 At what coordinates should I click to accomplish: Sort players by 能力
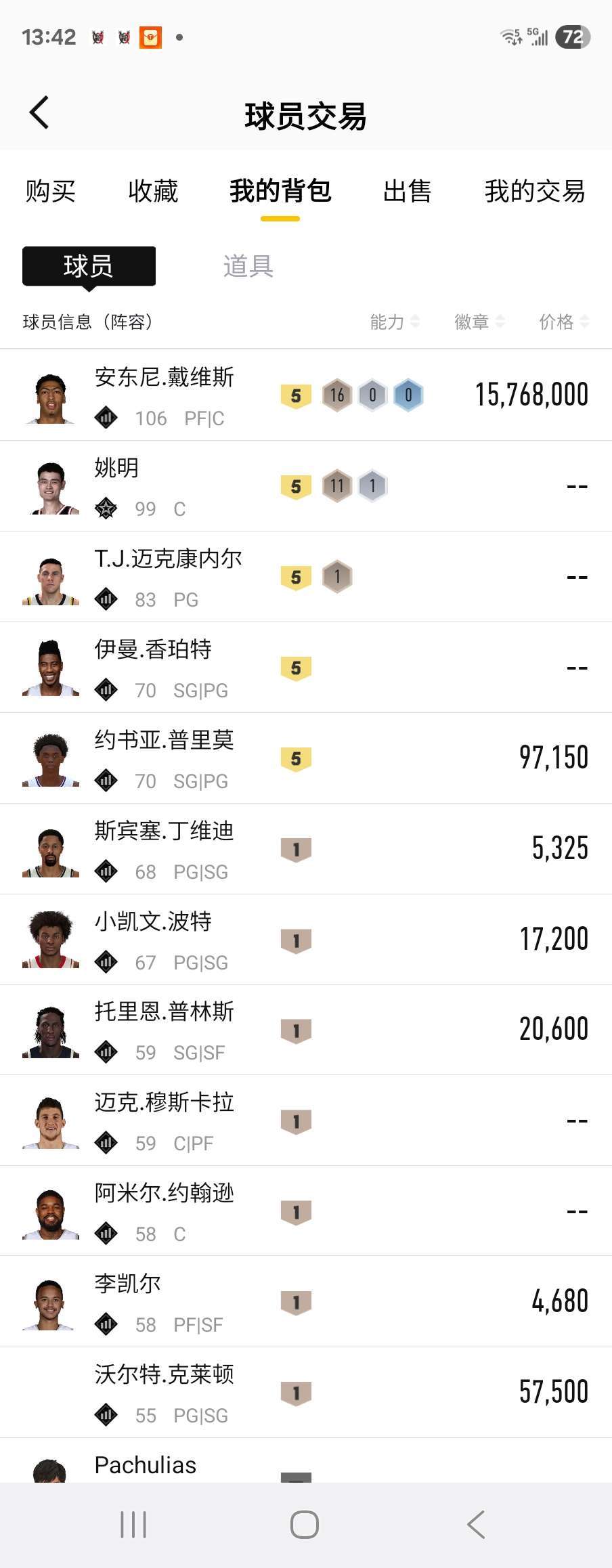point(395,322)
